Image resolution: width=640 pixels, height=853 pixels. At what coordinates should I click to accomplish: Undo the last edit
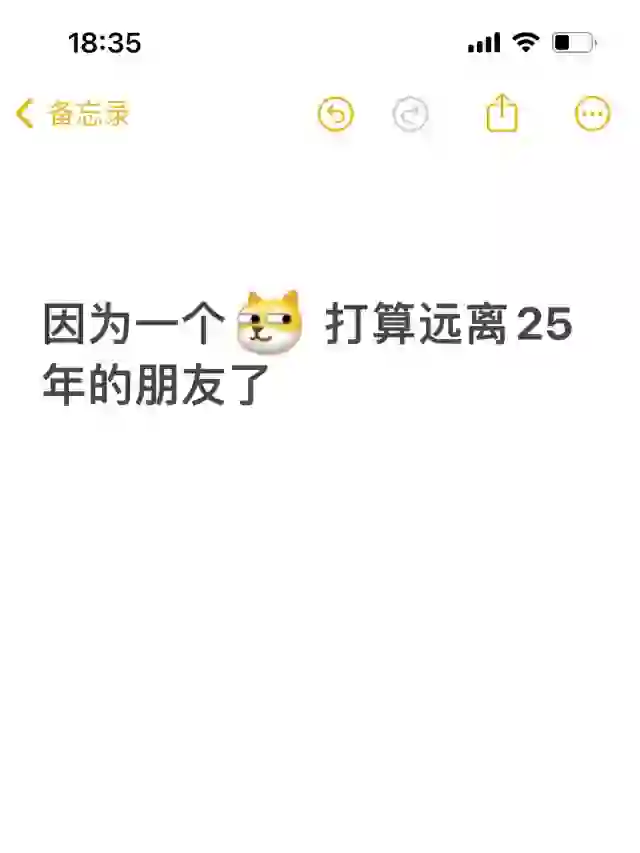tap(336, 115)
